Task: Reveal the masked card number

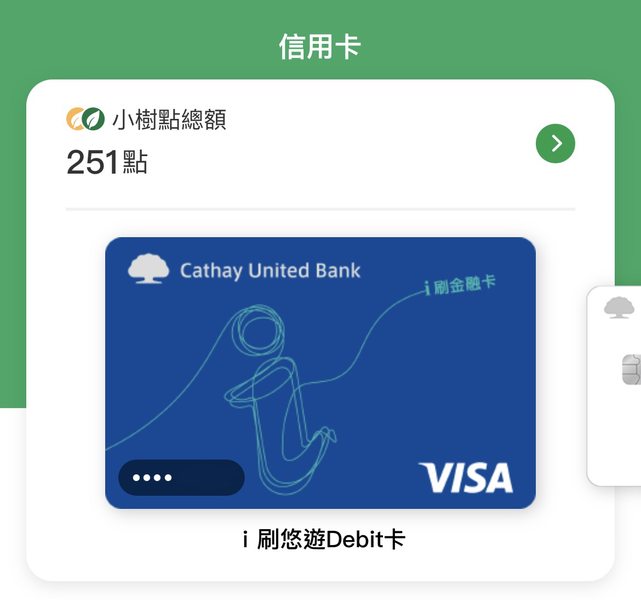Action: pos(181,478)
